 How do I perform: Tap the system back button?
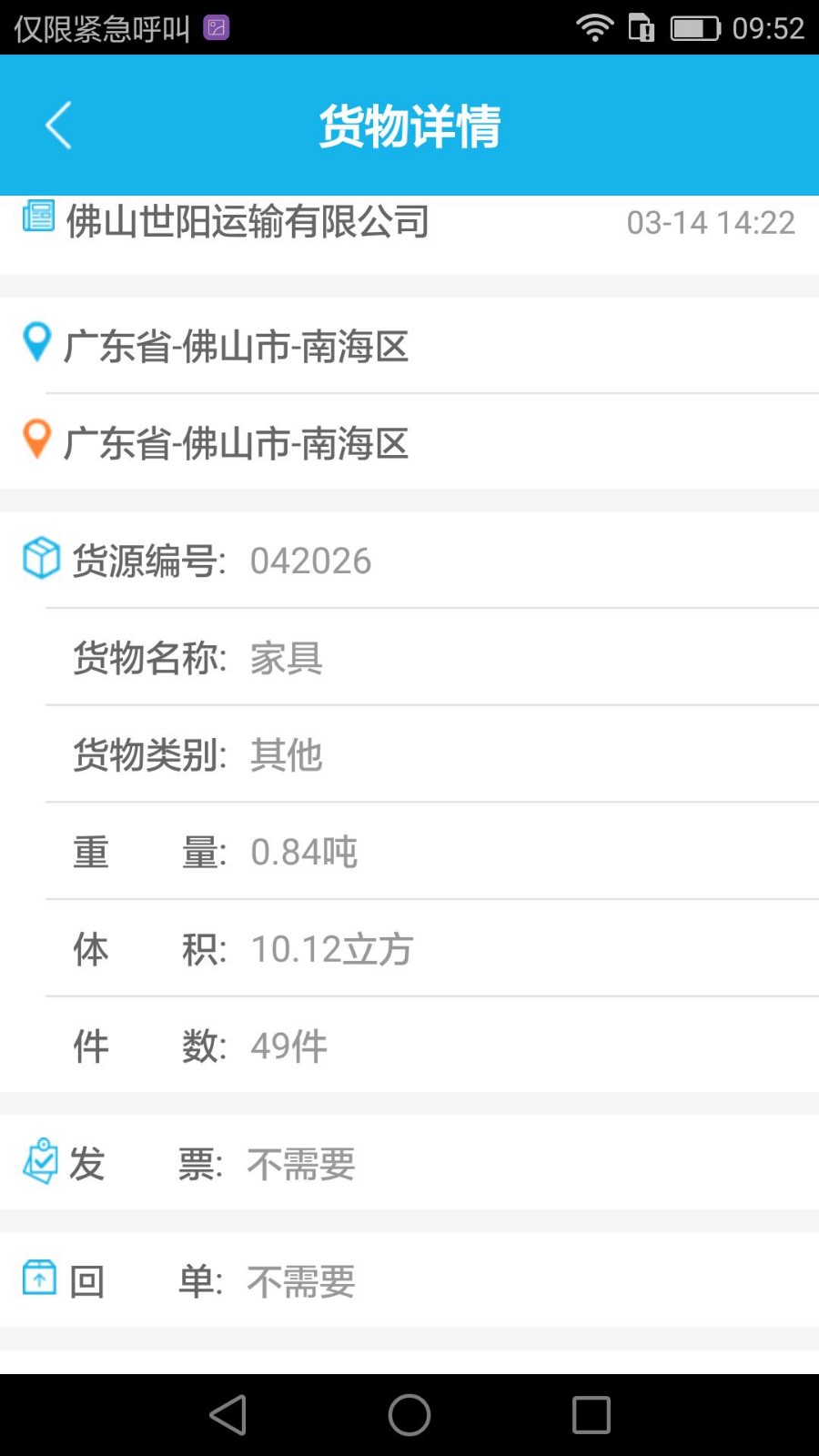point(227,1415)
